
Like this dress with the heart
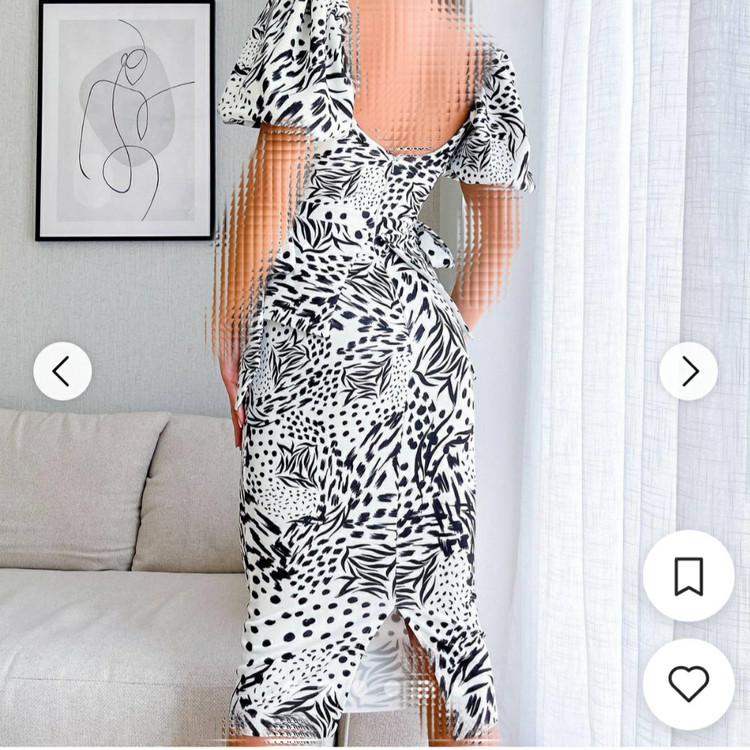[x=688, y=683]
